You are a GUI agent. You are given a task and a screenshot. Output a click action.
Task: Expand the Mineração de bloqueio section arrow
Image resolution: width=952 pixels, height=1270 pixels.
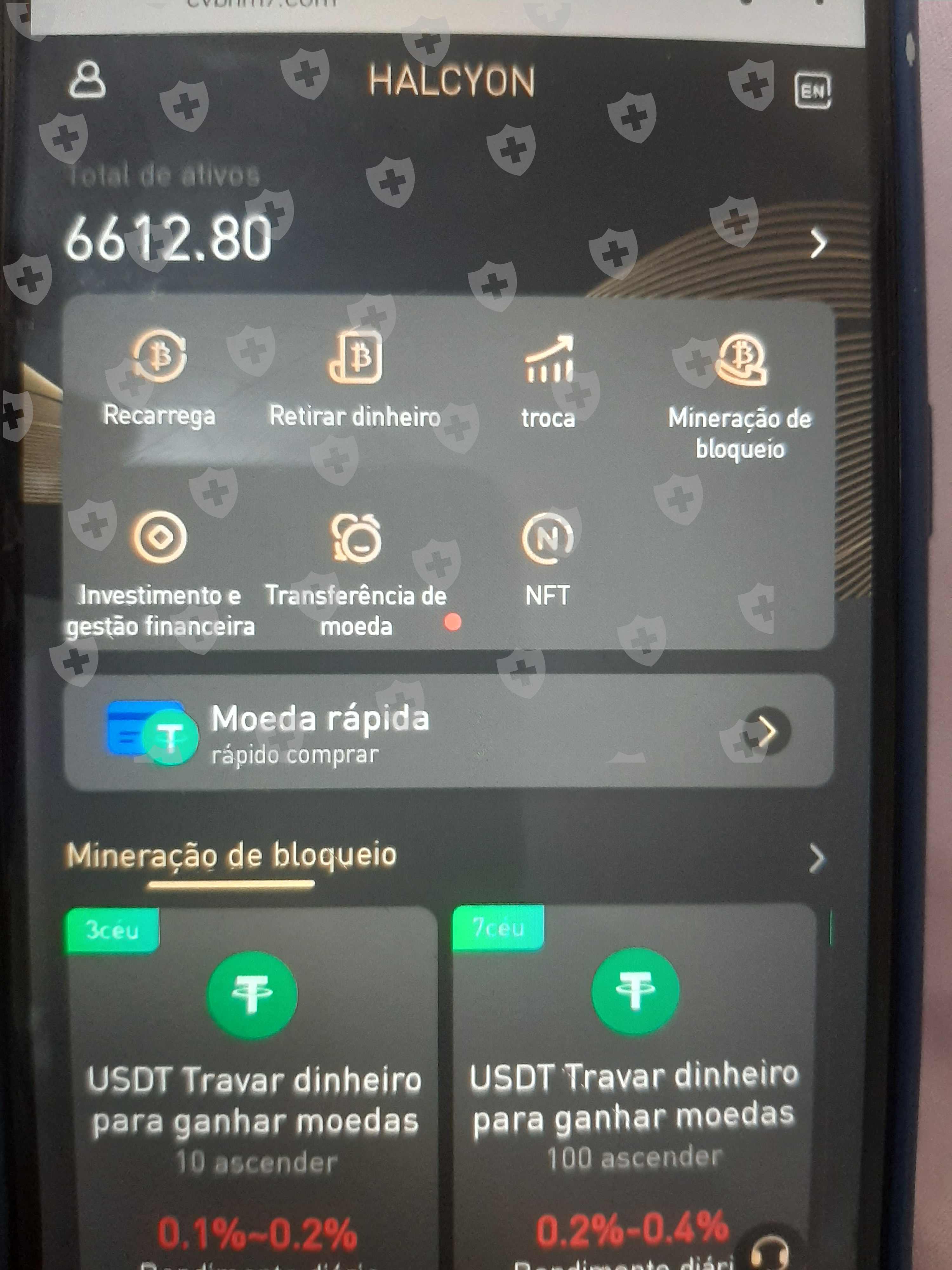(817, 858)
